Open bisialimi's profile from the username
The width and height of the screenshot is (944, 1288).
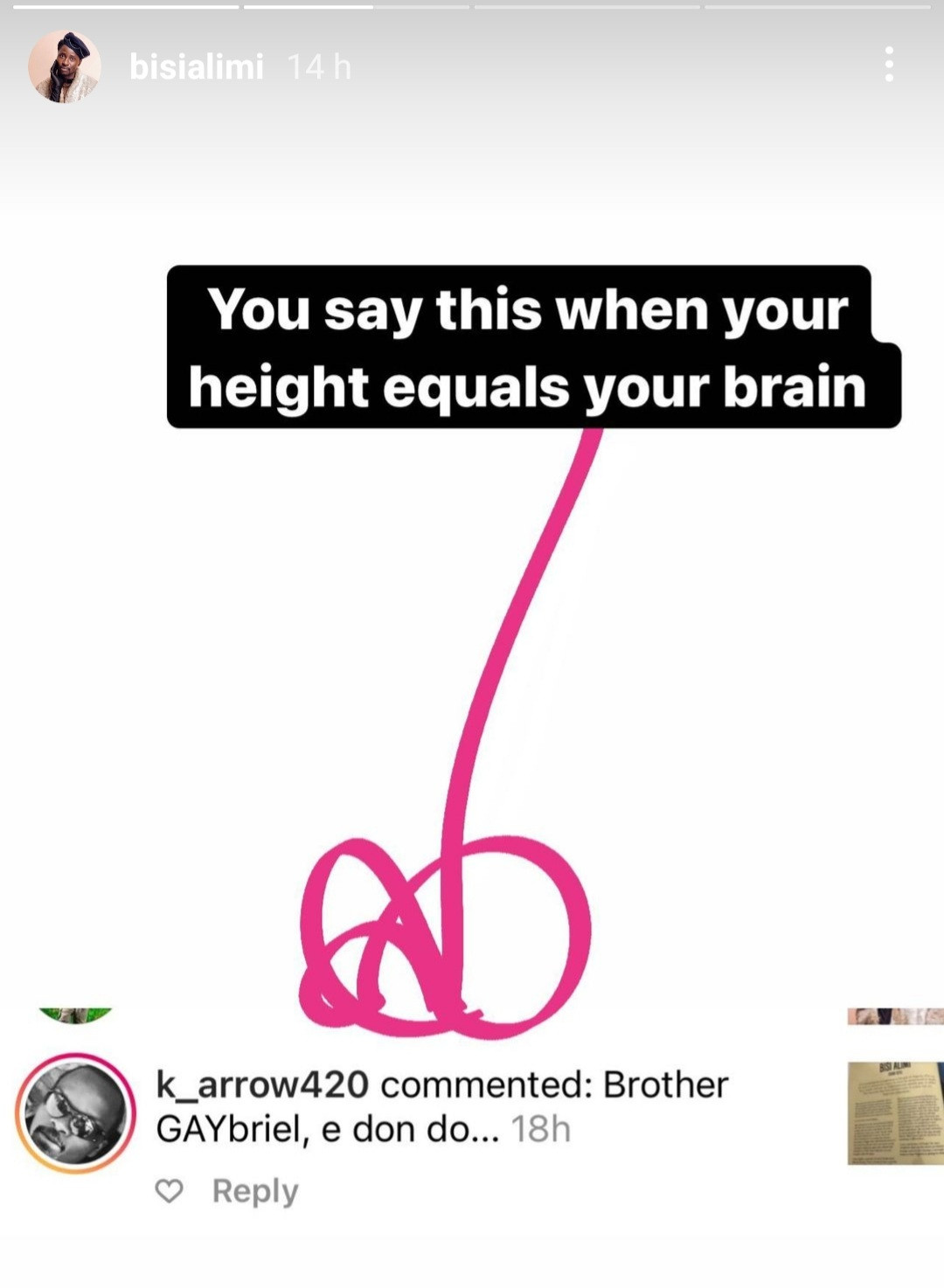(197, 67)
